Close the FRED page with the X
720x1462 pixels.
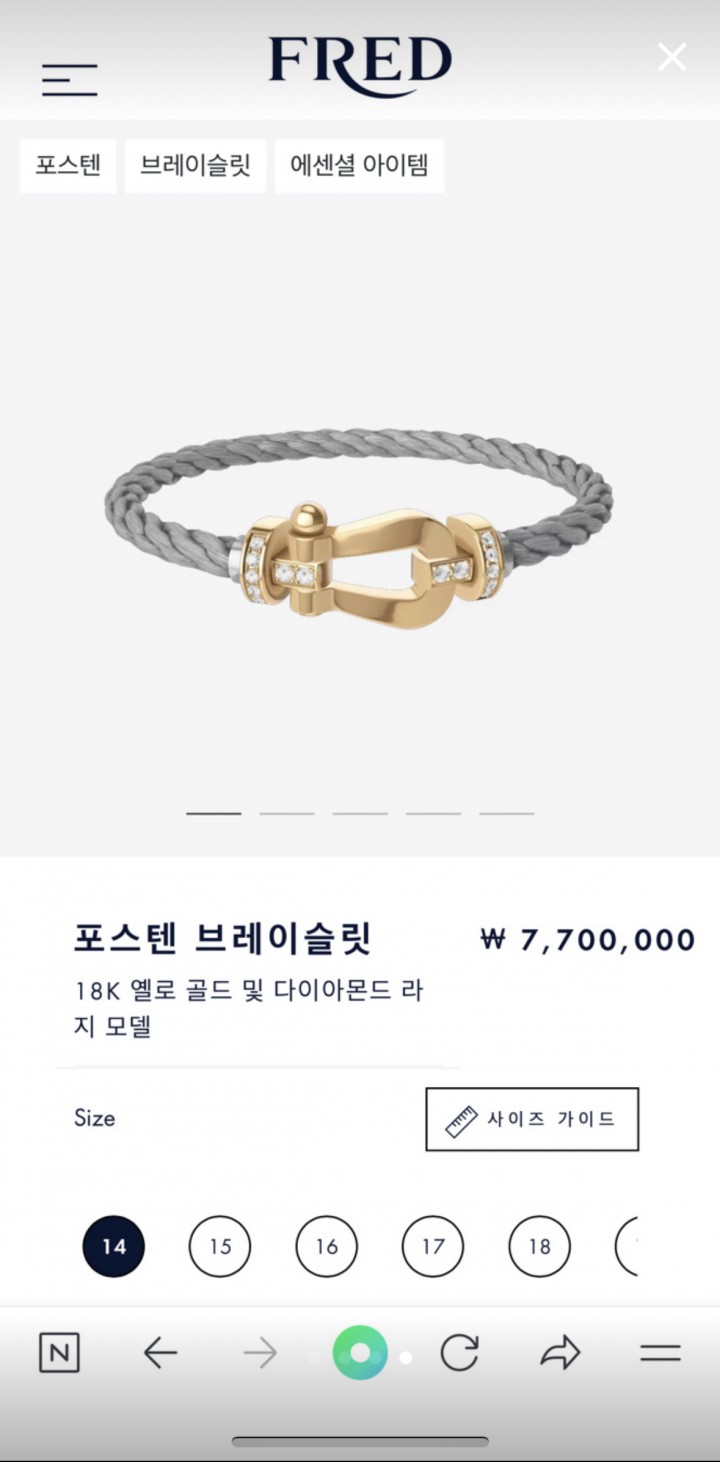672,57
